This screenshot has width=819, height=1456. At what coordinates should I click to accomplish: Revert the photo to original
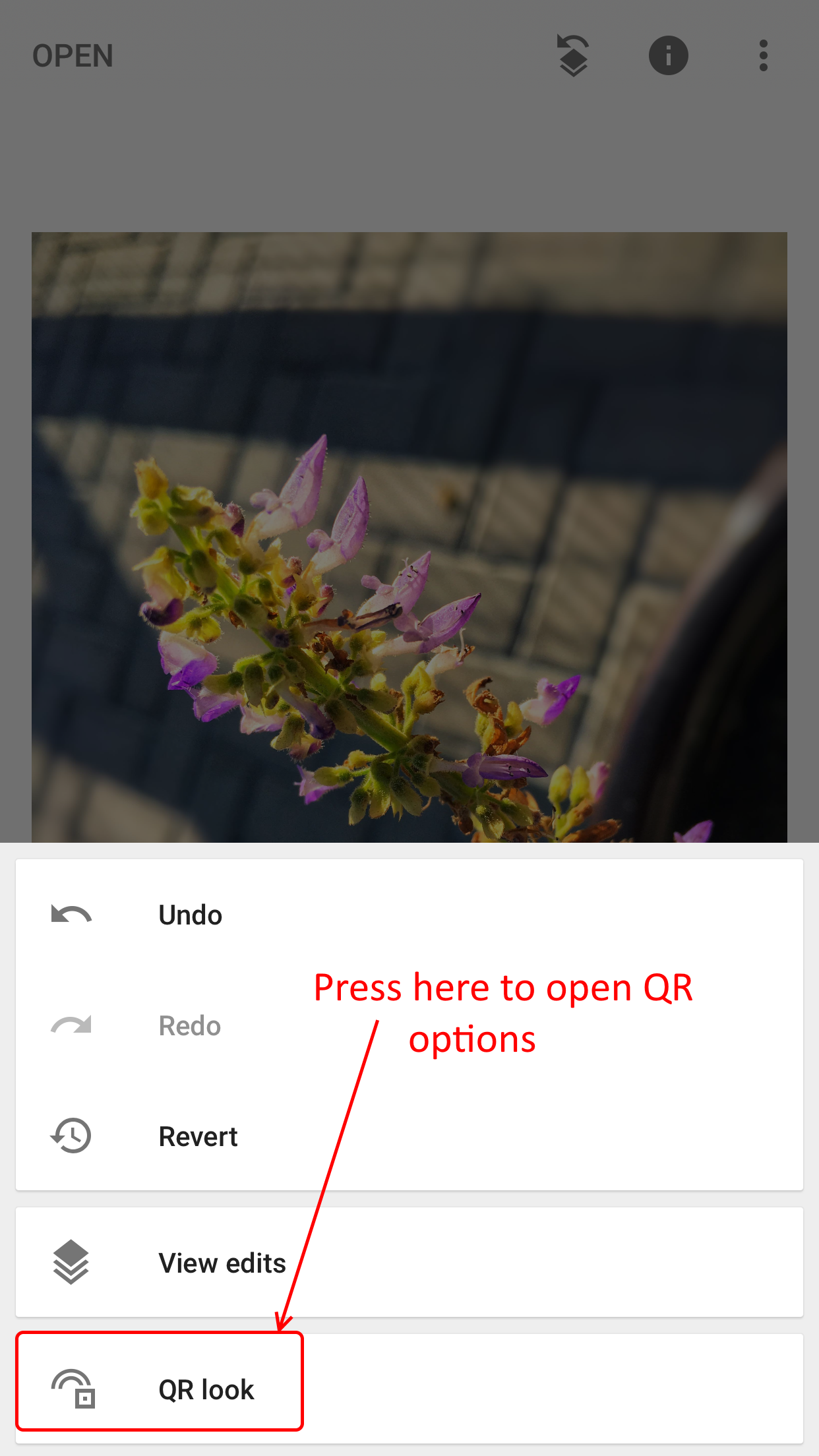(x=197, y=1136)
